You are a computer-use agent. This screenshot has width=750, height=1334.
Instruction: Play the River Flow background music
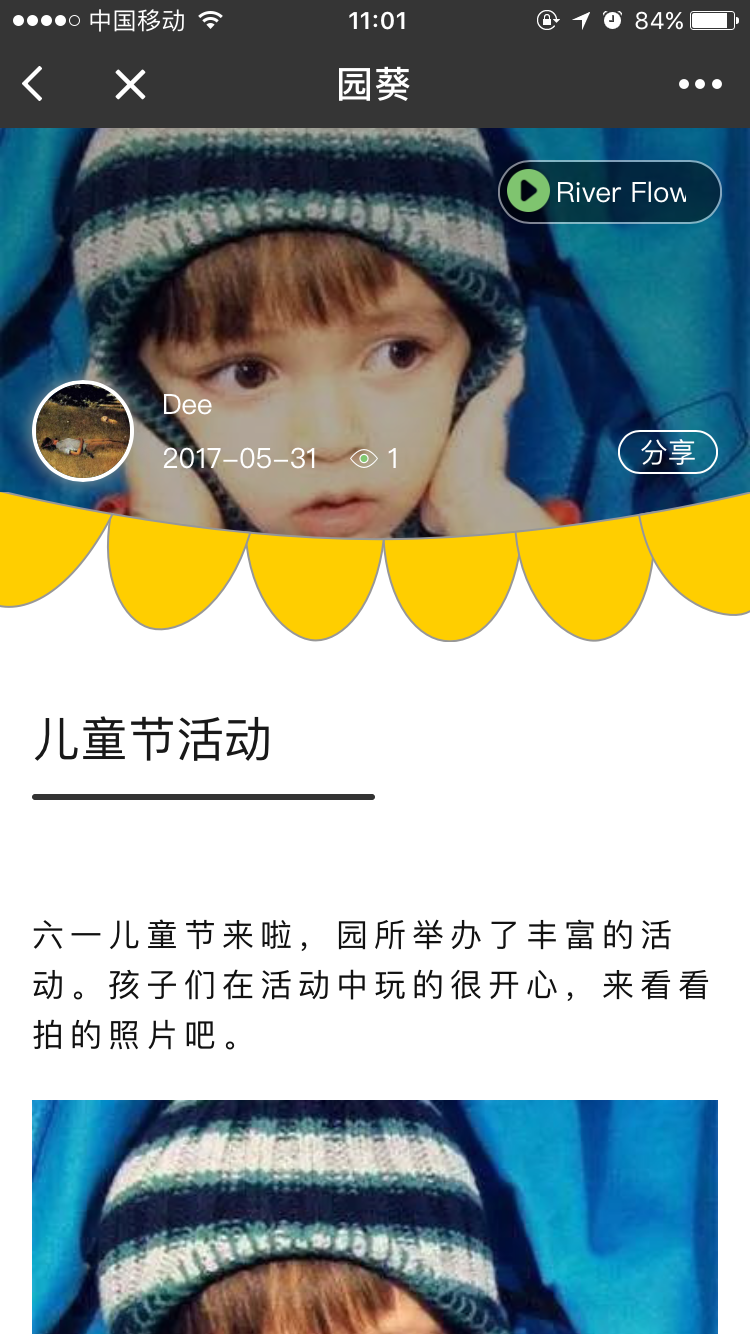click(610, 192)
